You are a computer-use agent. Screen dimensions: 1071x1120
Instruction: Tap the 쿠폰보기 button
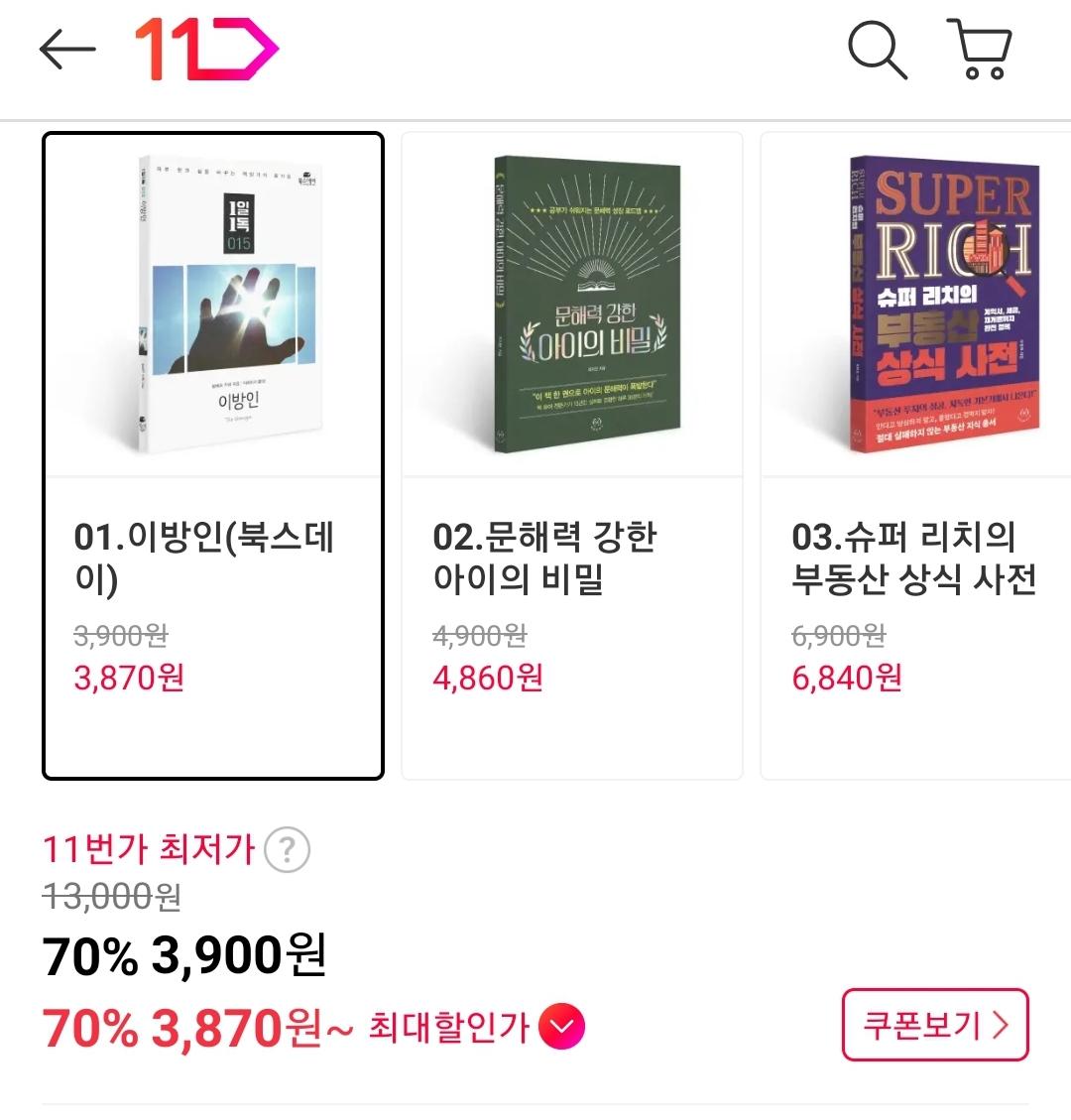(x=935, y=1025)
